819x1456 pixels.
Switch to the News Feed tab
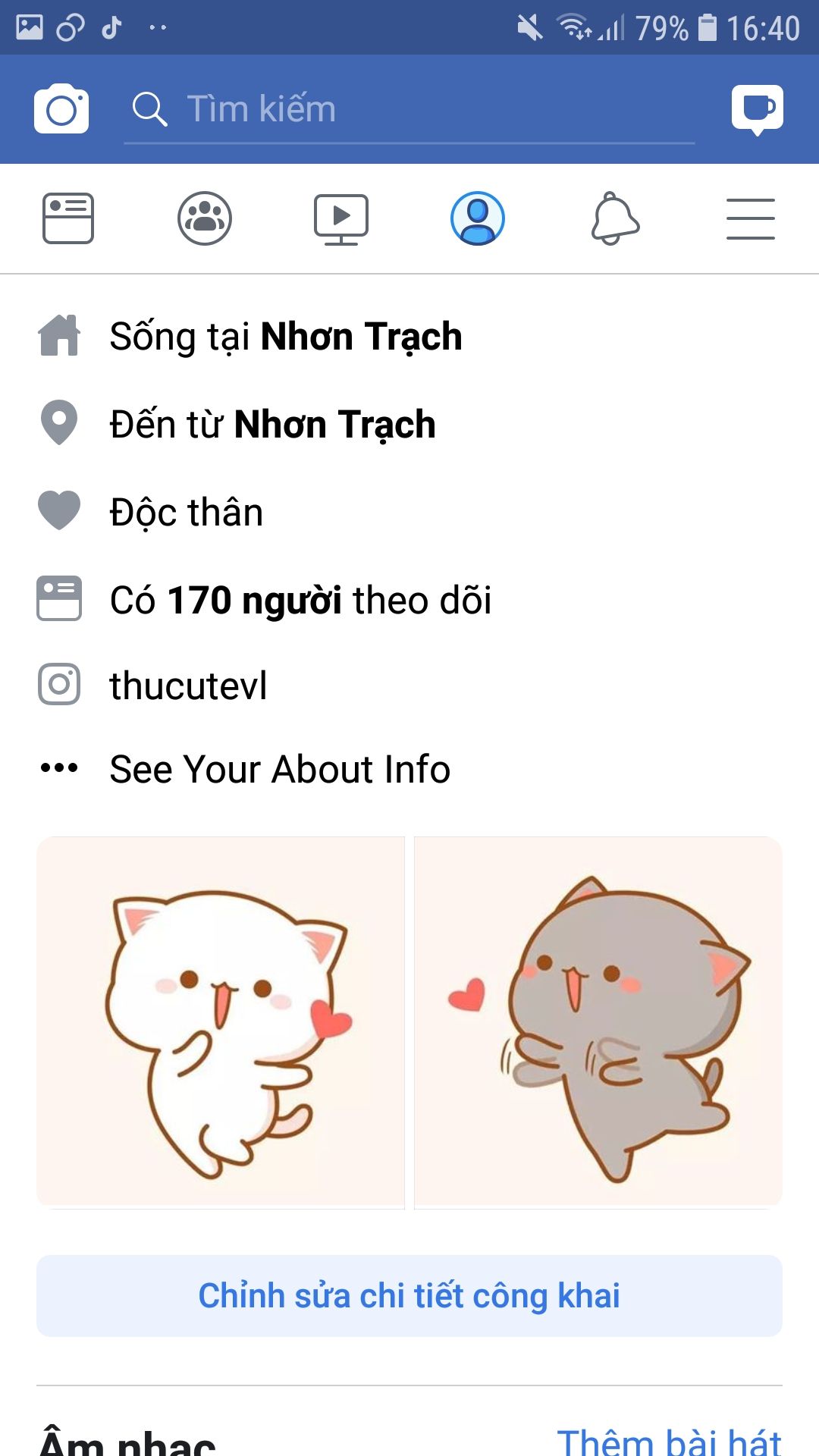pos(68,219)
